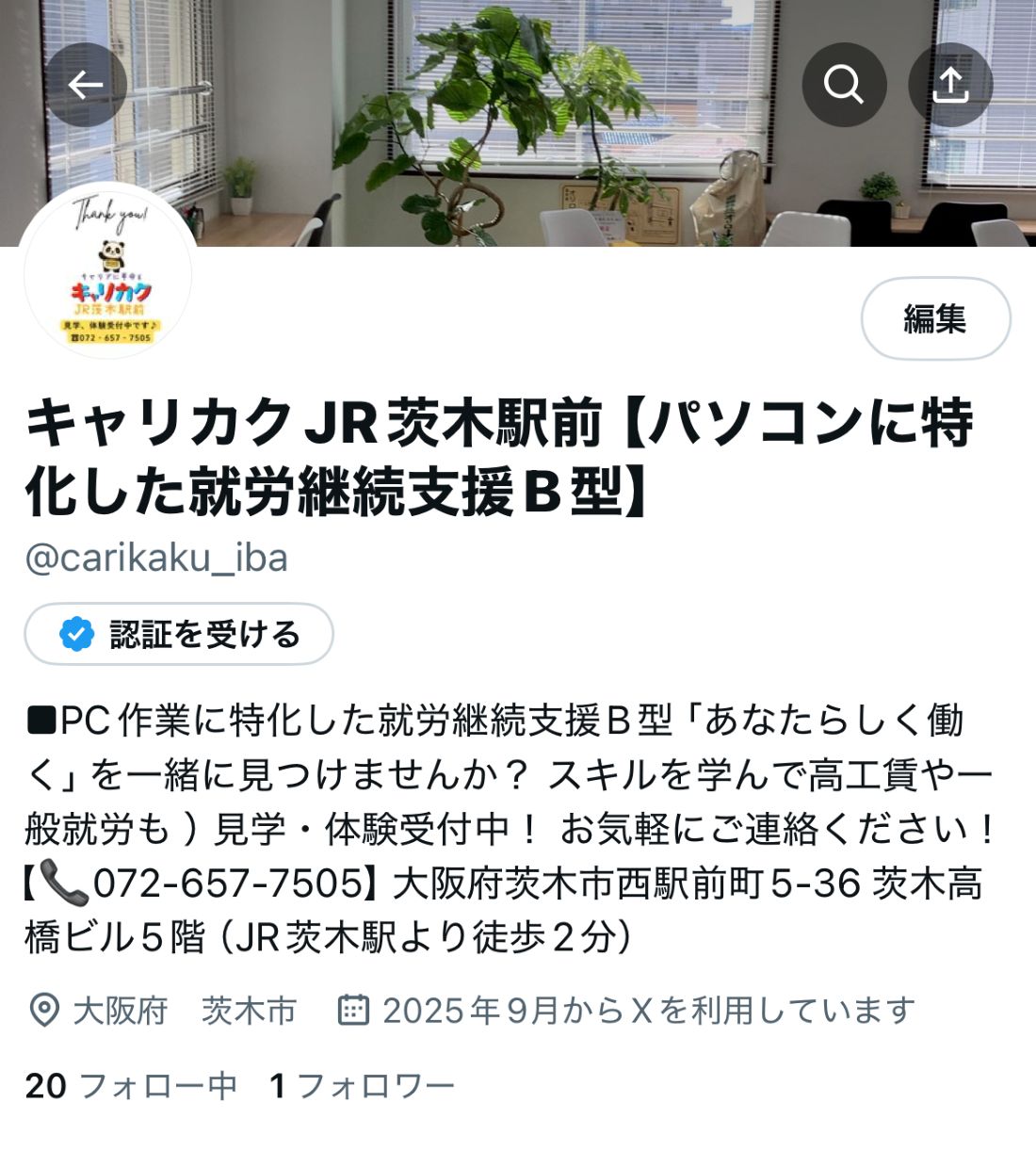Viewport: 1036px width, 1167px height.
Task: Open the 20 フォロー中 following list
Action: (131, 1086)
